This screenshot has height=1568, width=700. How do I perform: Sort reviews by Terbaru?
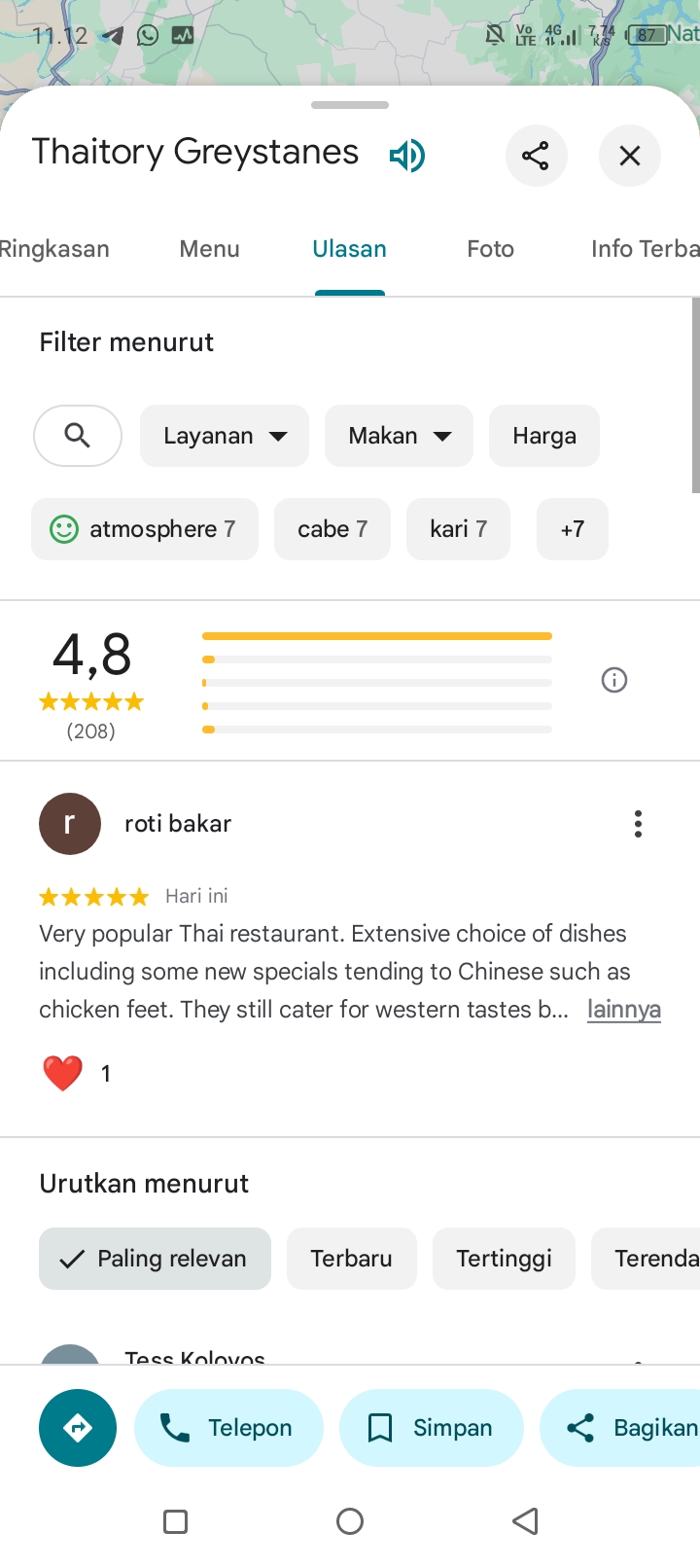pos(352,1259)
